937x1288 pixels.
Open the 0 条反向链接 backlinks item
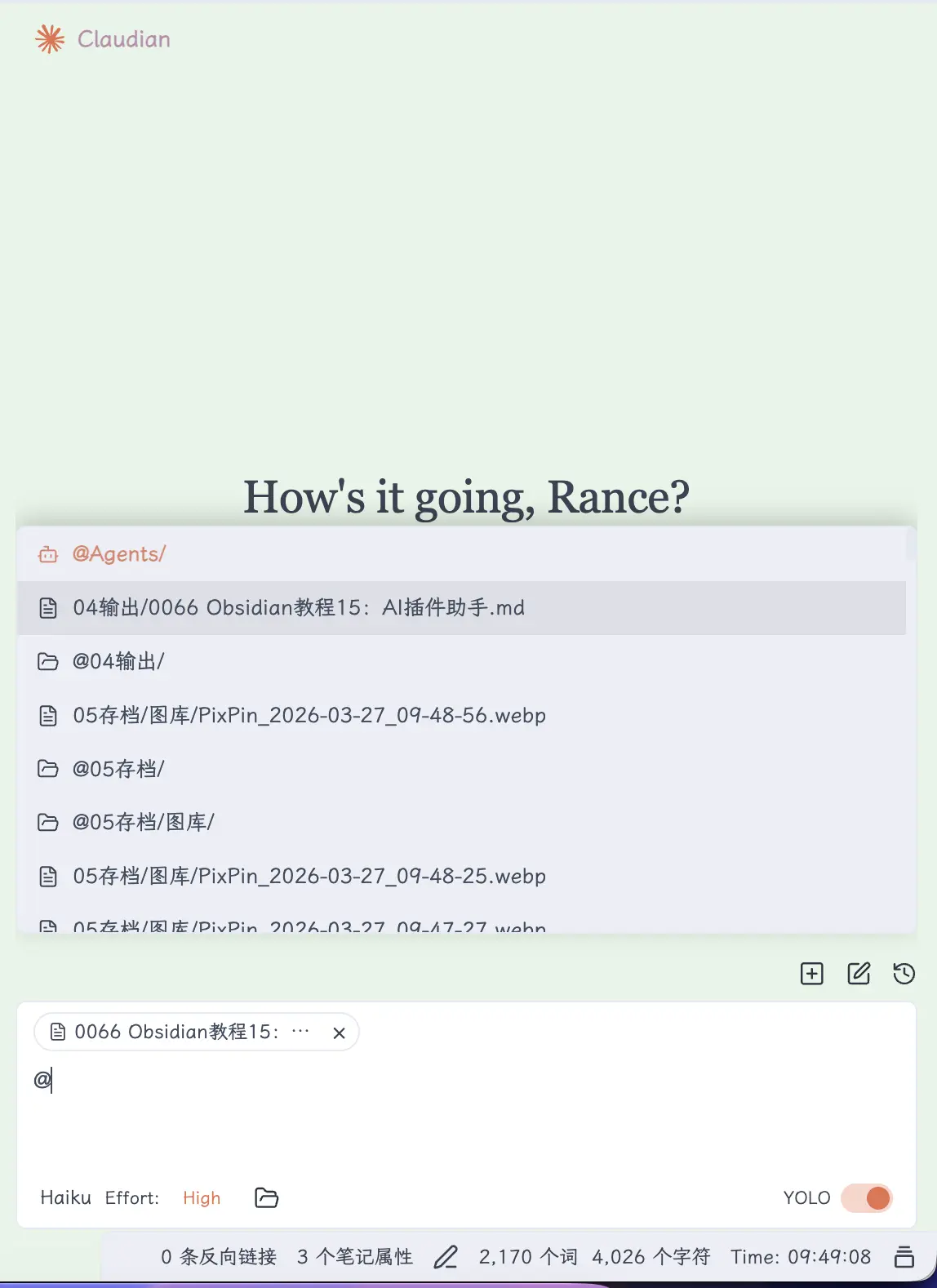[x=219, y=1257]
